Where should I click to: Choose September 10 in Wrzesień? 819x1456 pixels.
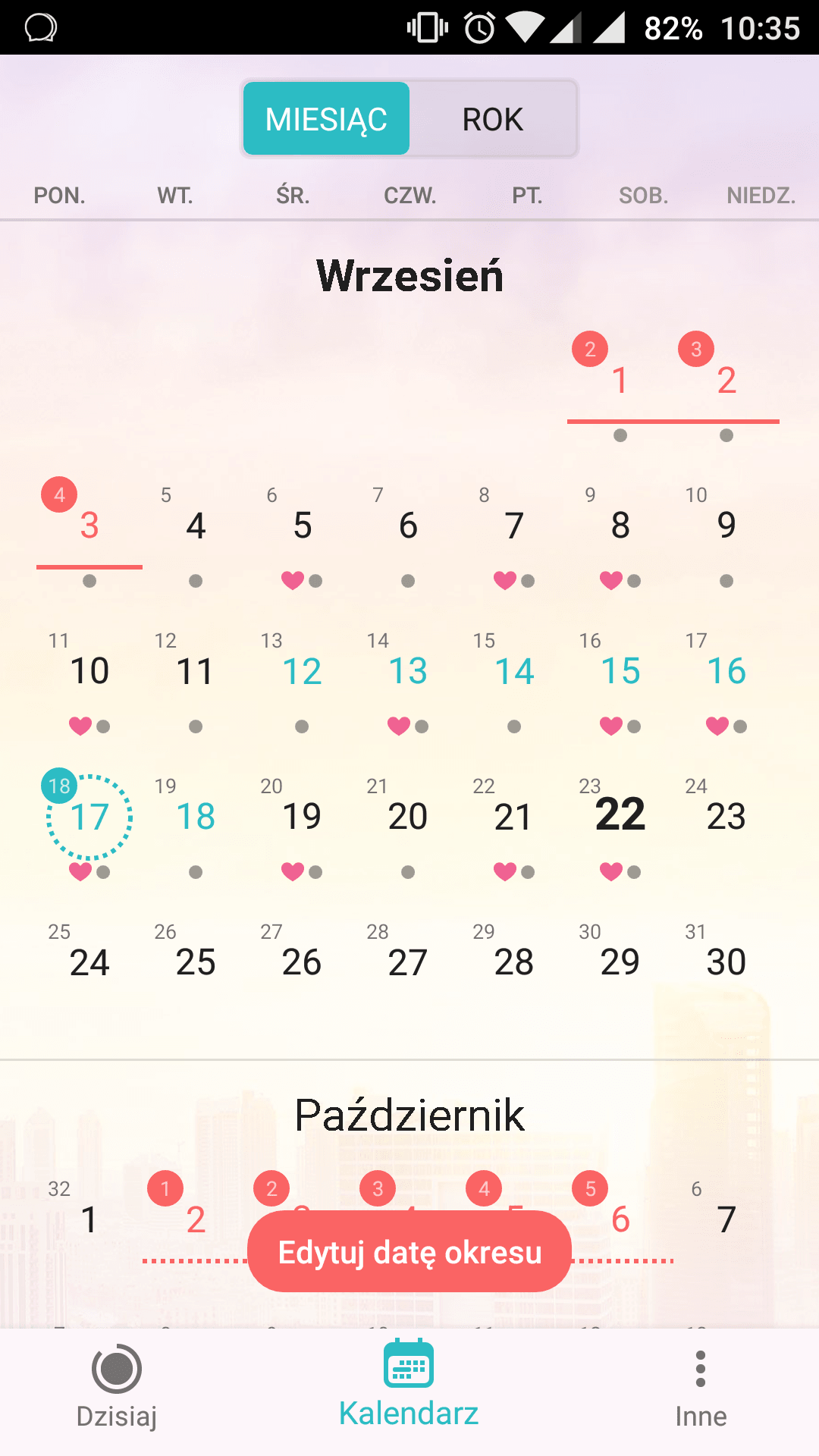click(89, 671)
